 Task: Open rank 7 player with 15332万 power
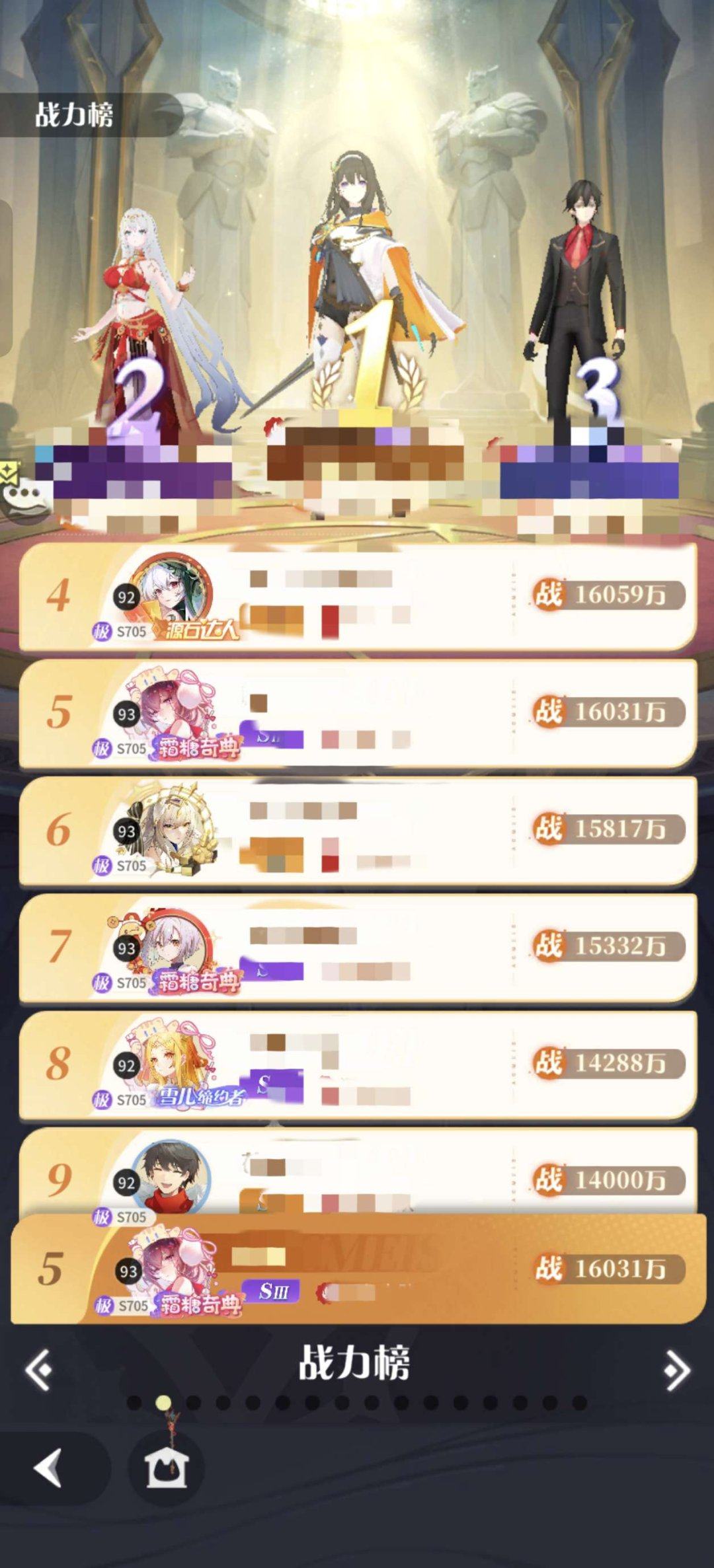click(x=357, y=947)
